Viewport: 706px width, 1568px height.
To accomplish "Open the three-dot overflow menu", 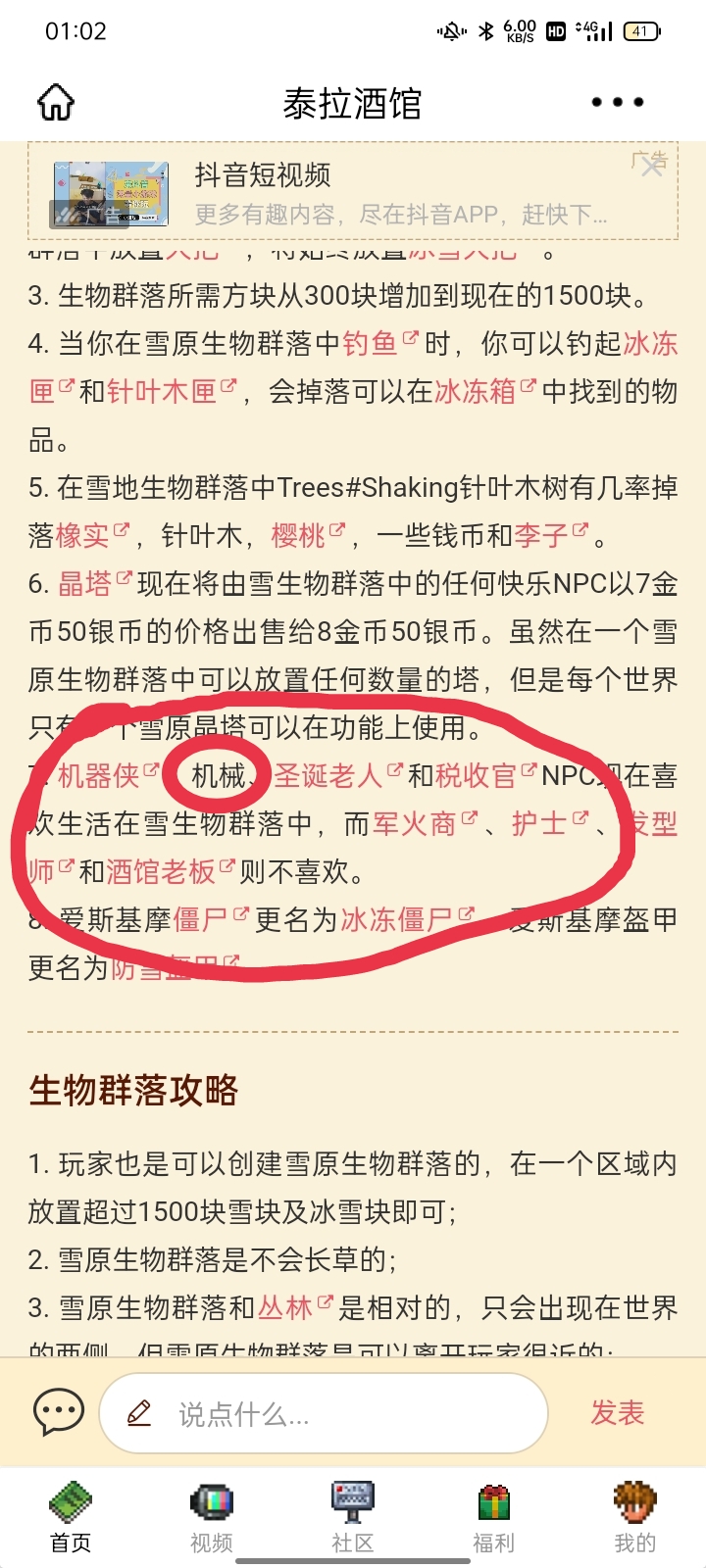I will (618, 102).
